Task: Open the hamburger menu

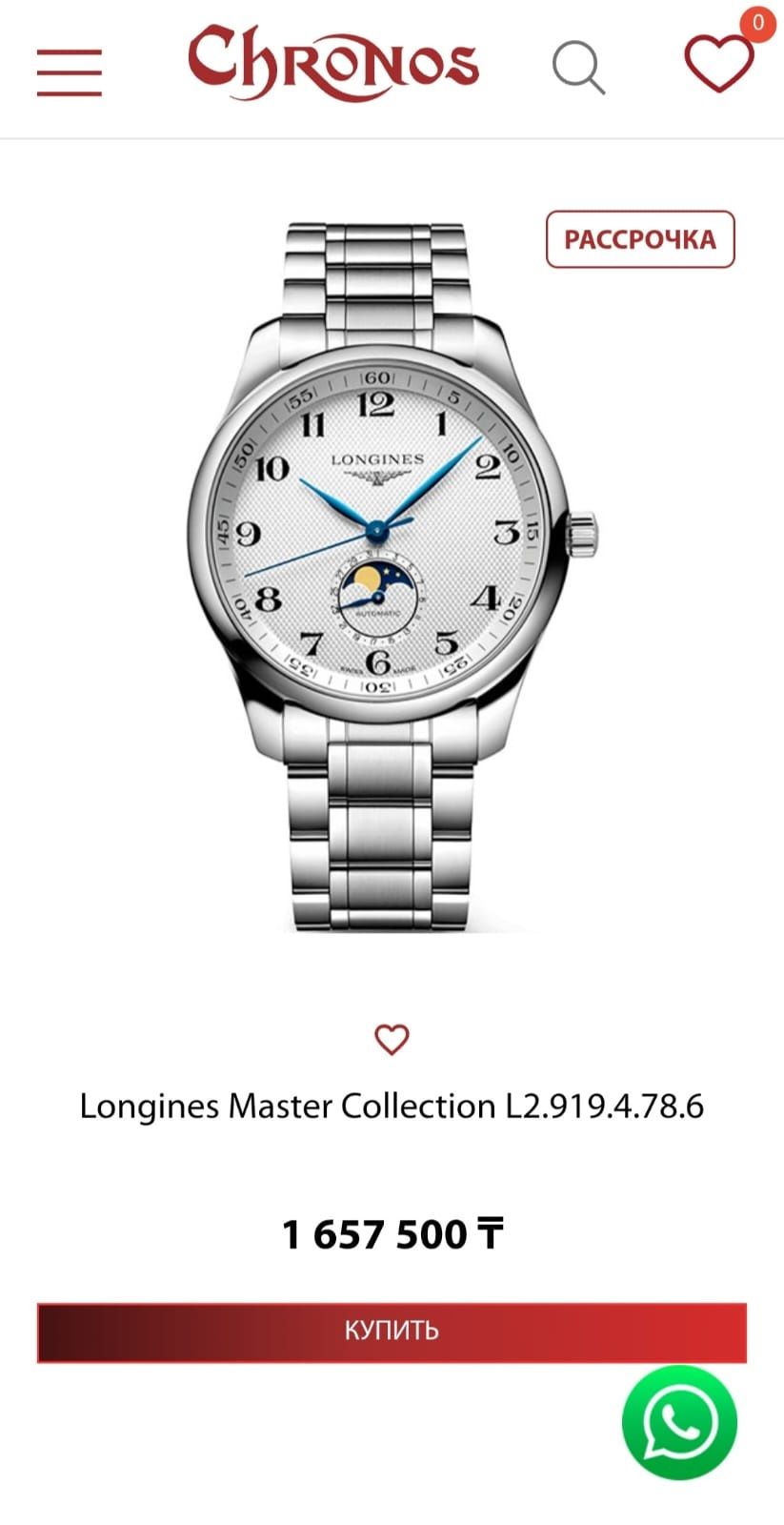Action: (x=70, y=71)
